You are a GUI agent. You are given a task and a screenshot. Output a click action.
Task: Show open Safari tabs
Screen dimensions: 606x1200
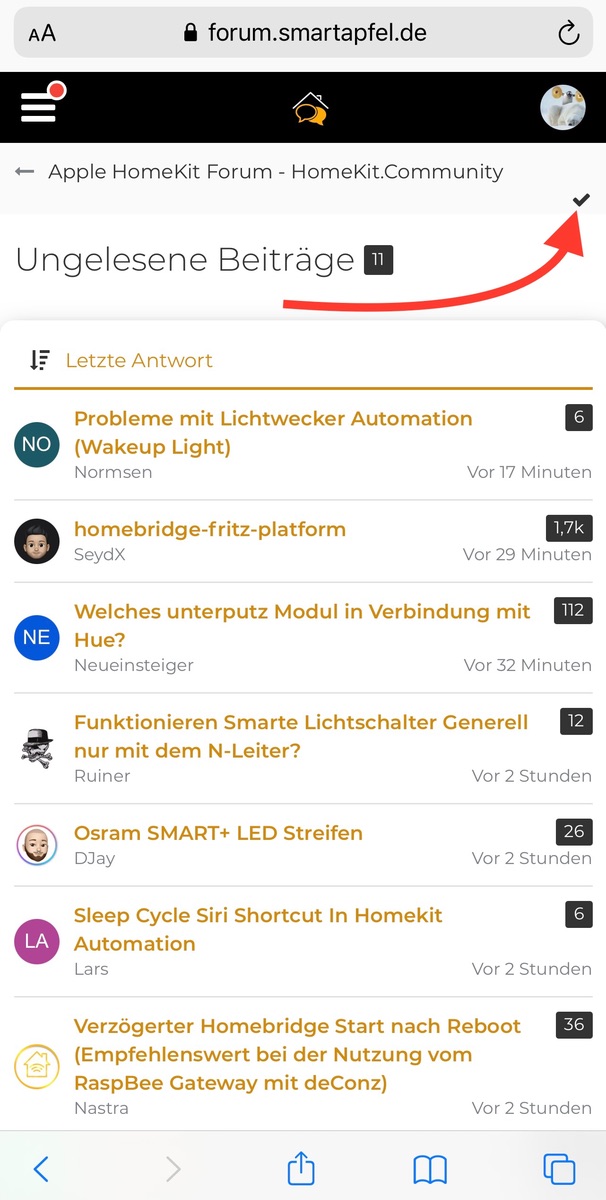click(558, 1167)
